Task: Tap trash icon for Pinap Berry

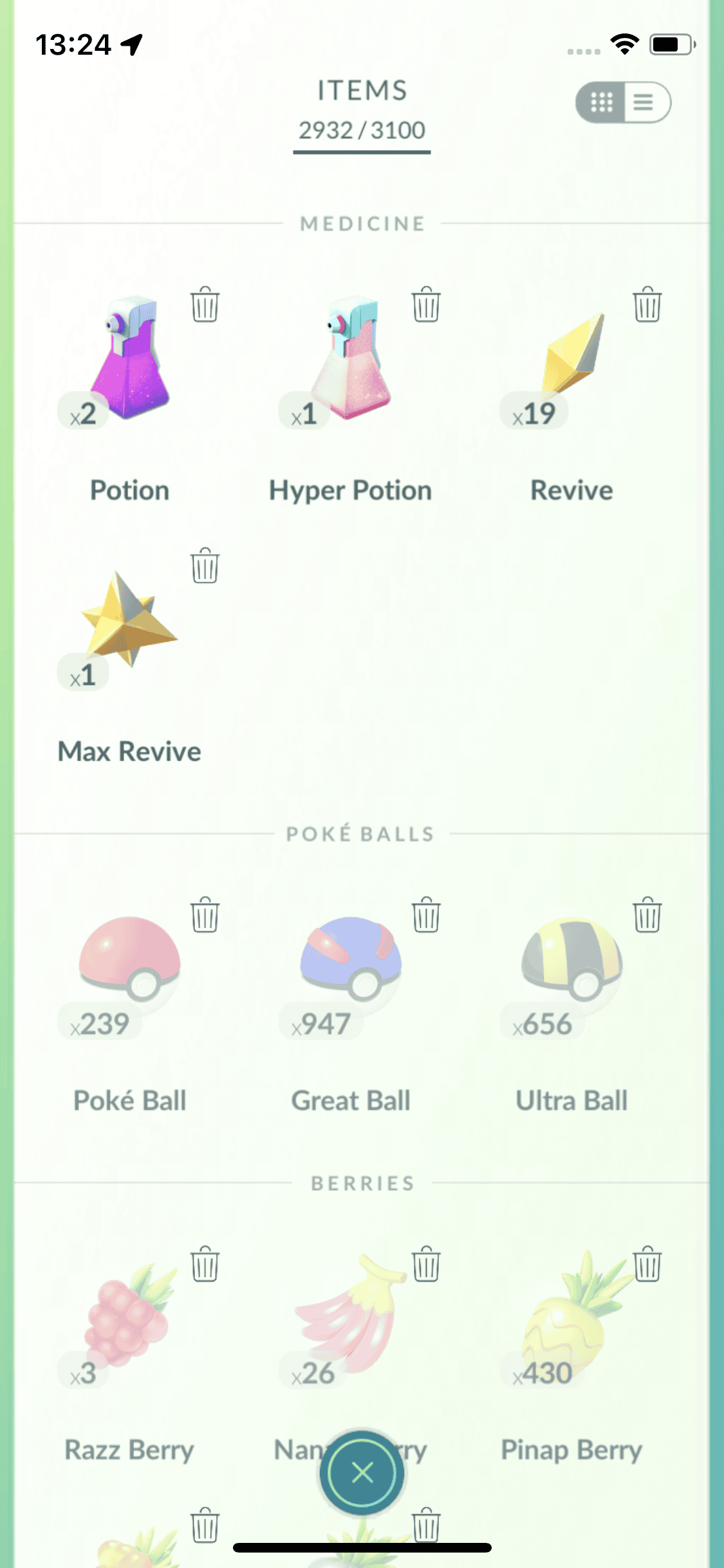Action: pos(647,1264)
